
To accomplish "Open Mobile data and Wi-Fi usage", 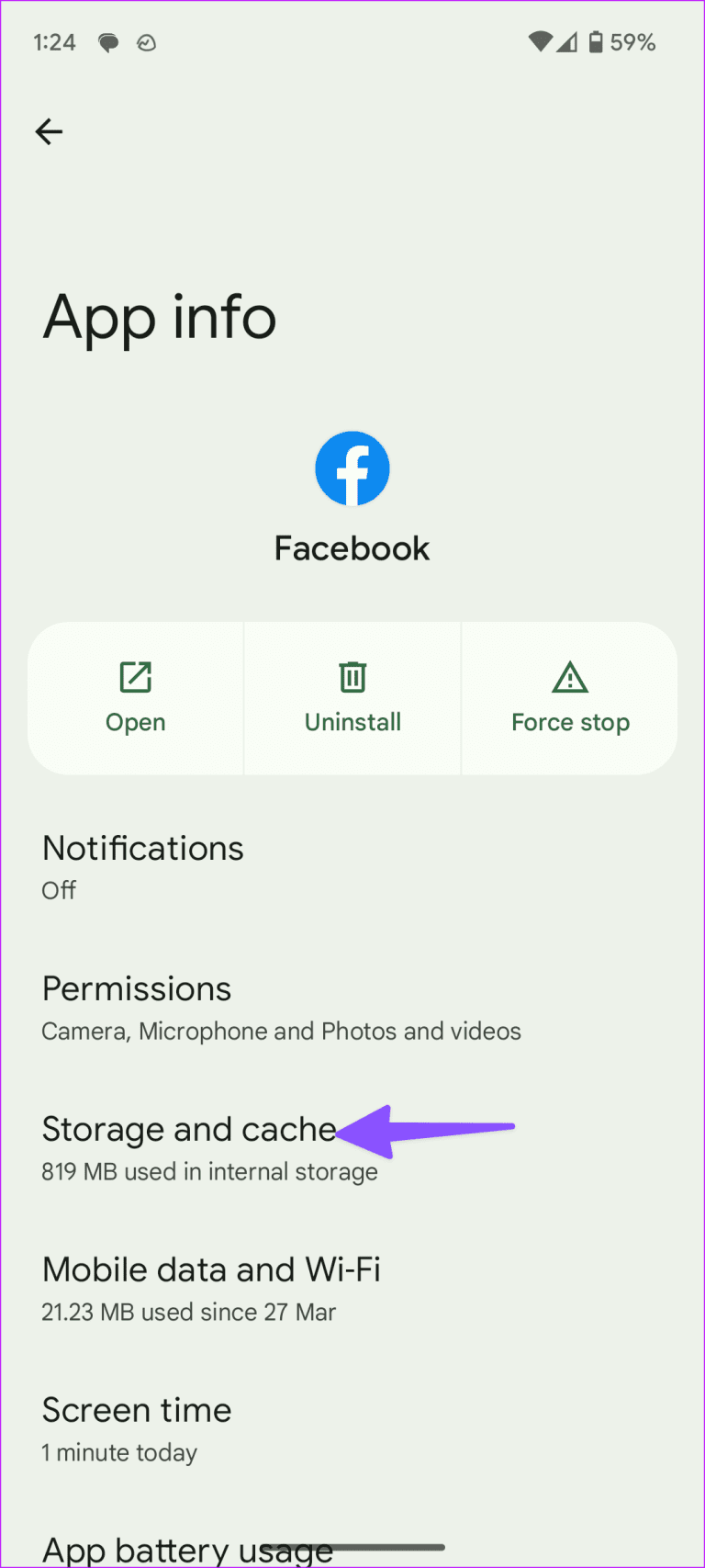I will (211, 1286).
